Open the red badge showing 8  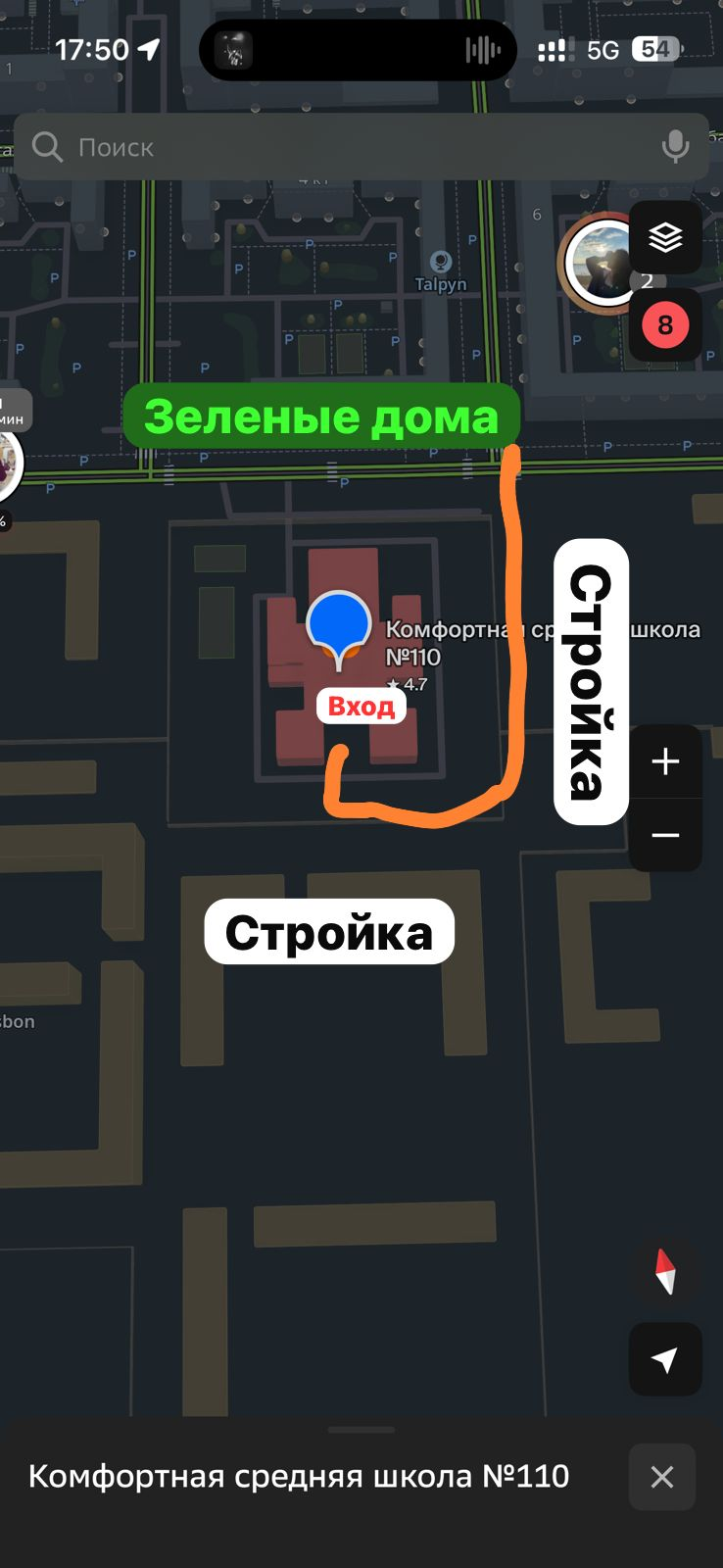[x=665, y=325]
